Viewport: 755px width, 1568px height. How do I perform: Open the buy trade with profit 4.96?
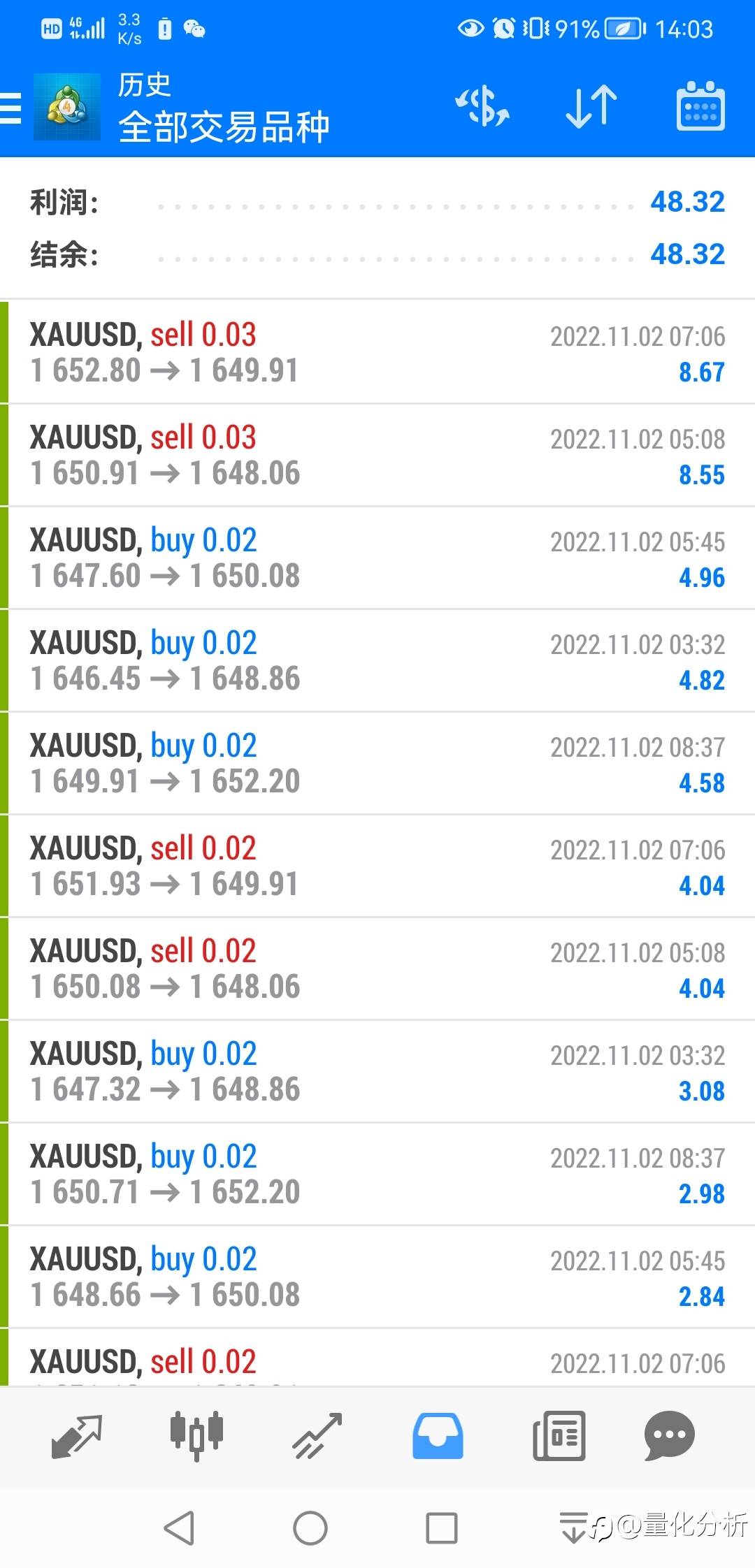[377, 558]
